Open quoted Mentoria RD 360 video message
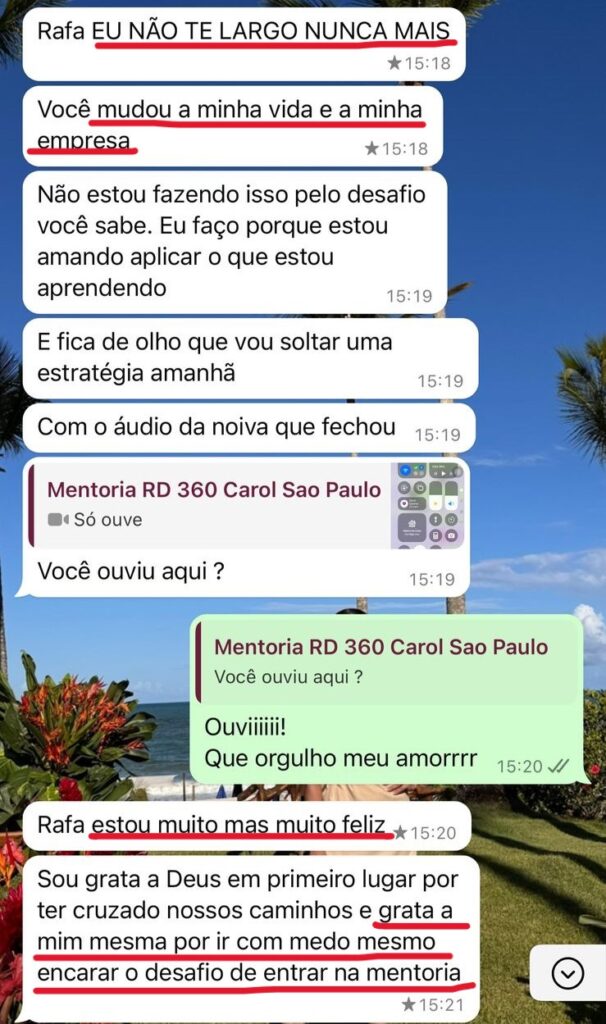This screenshot has height=1024, width=606. 245,505
